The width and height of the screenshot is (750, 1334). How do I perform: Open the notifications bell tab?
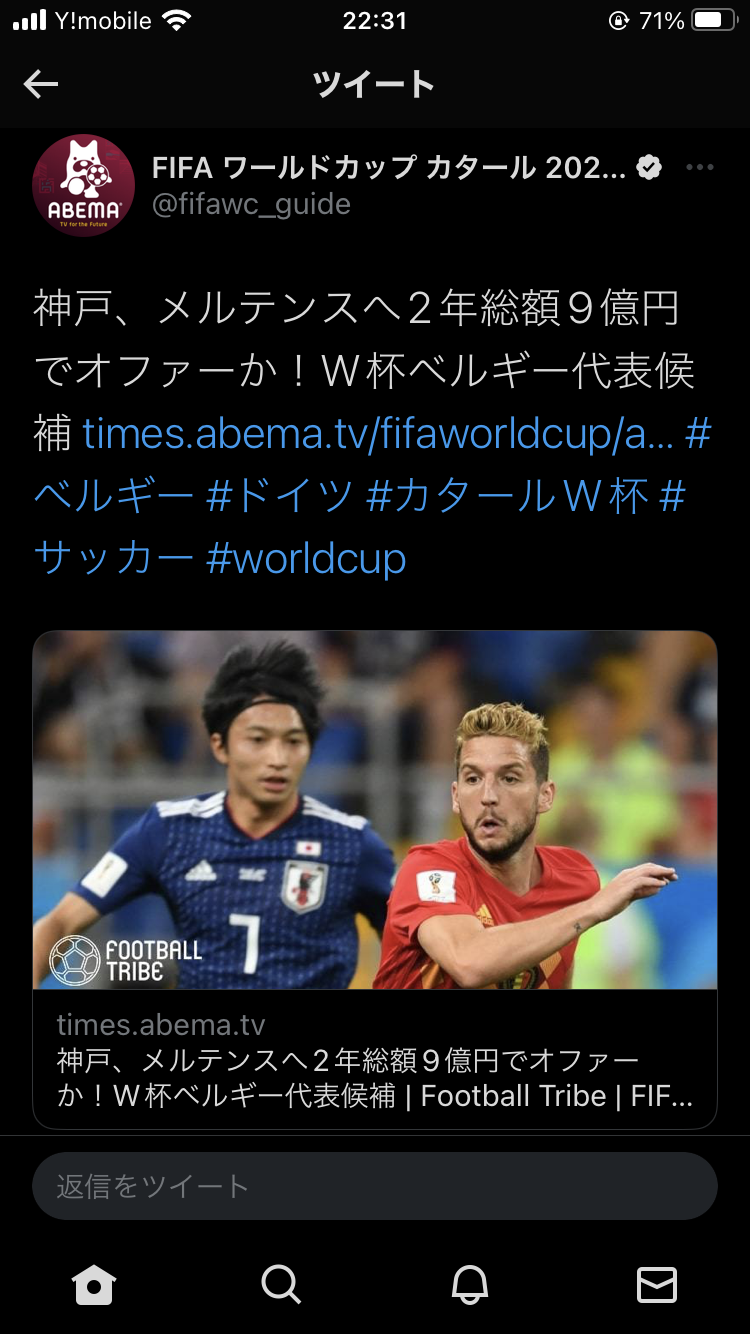coord(469,1284)
